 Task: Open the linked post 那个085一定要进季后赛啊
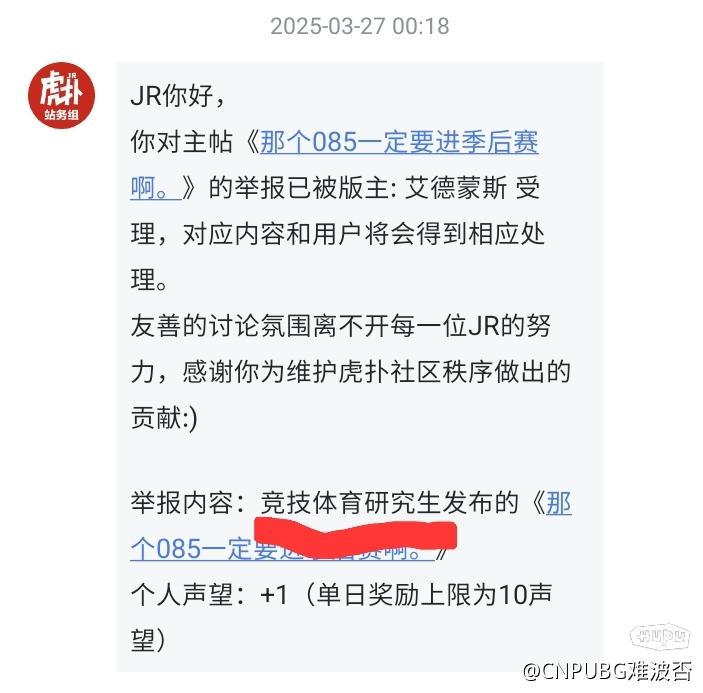pos(398,144)
